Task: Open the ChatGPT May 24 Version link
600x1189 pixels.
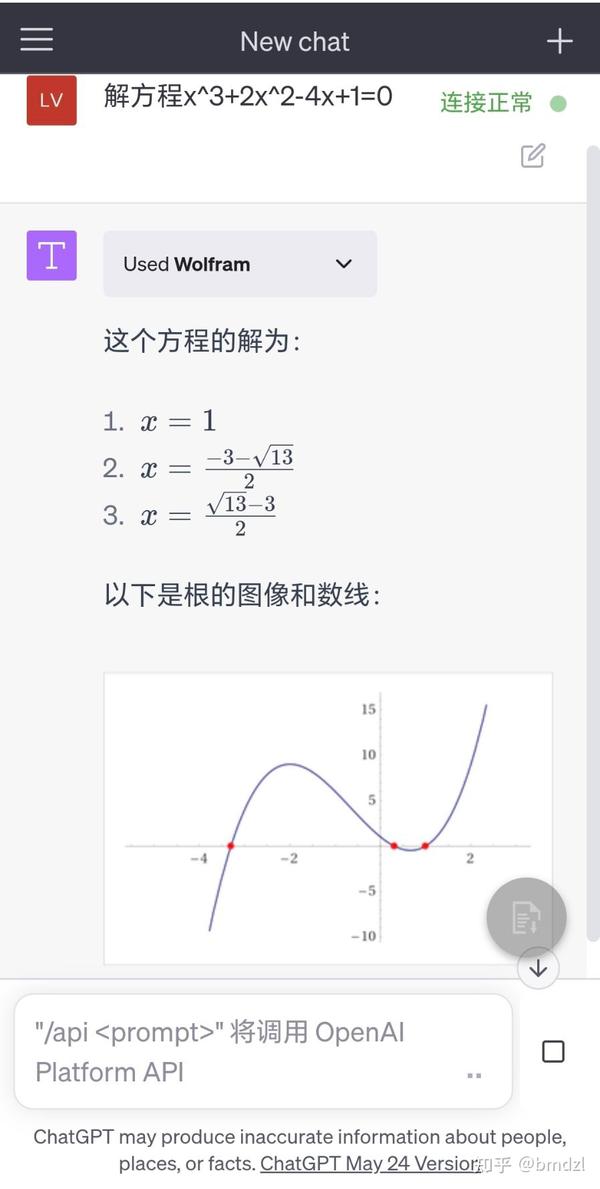Action: point(371,1163)
